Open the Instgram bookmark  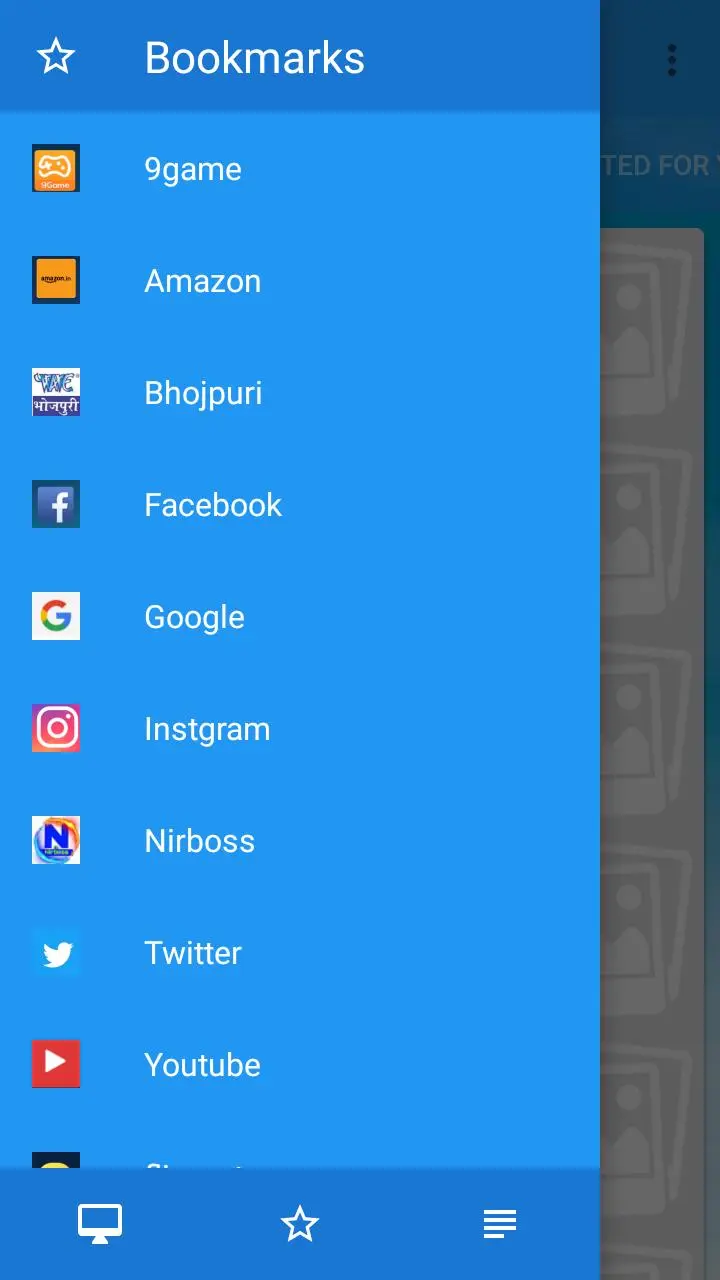coord(300,728)
